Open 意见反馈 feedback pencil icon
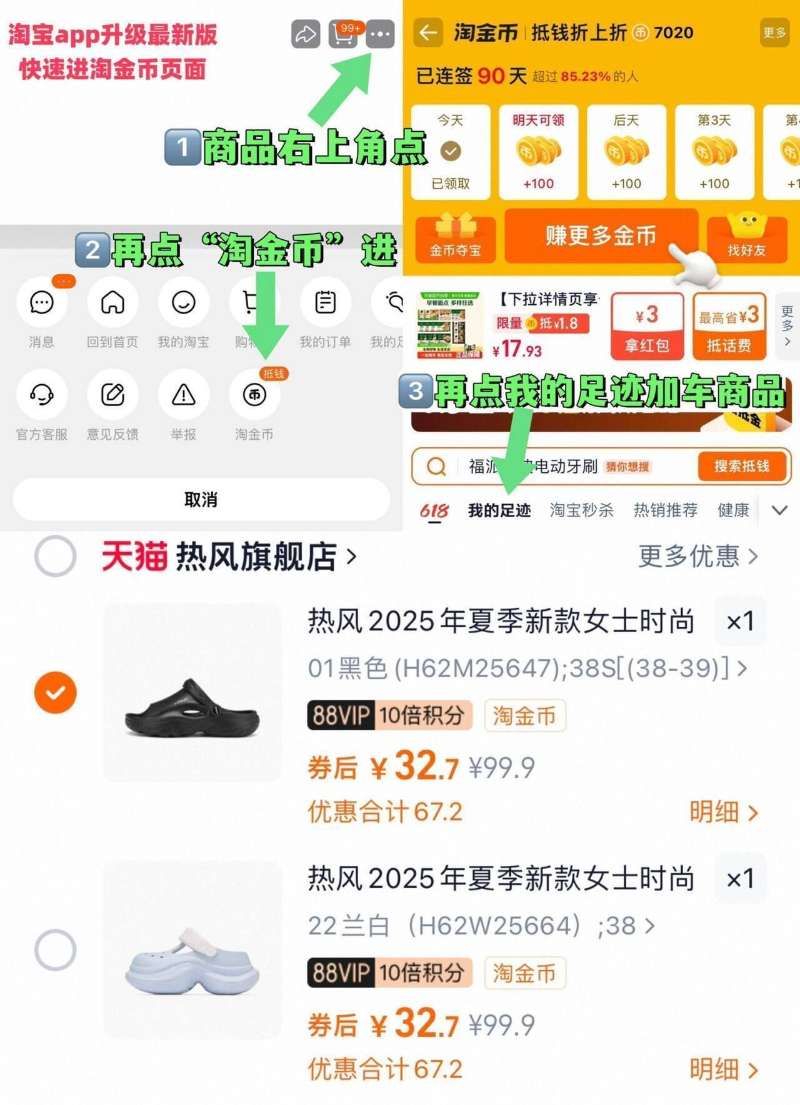The width and height of the screenshot is (800, 1105). 112,395
